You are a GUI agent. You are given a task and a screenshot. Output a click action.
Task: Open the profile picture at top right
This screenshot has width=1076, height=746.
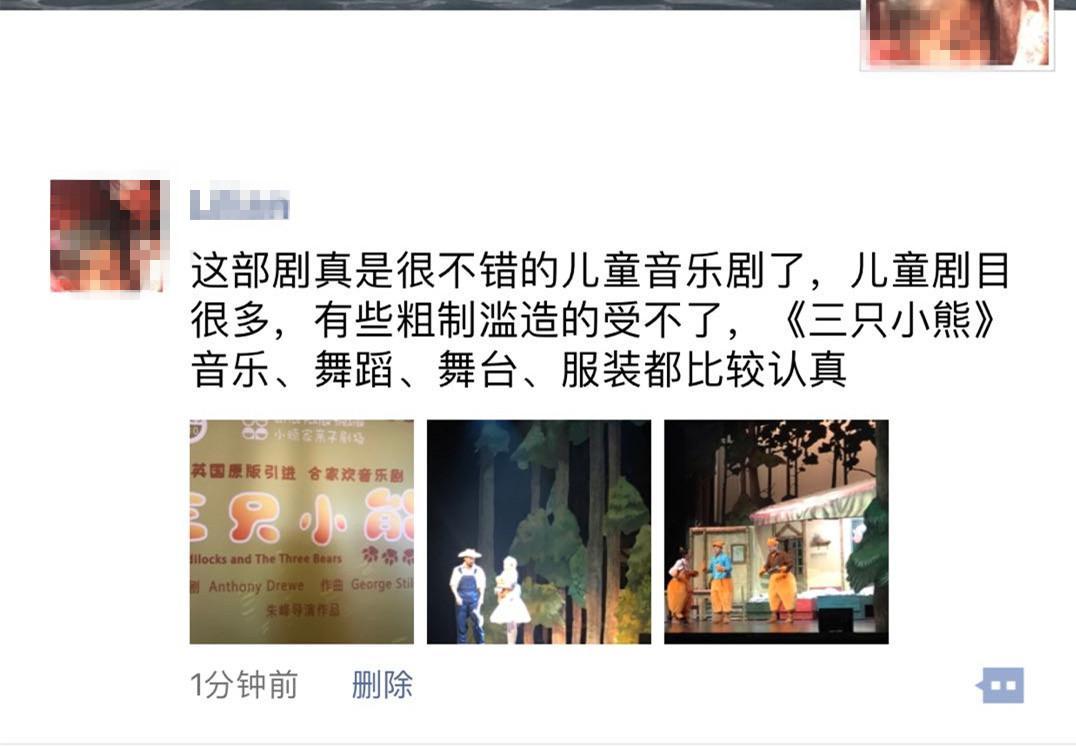pos(957,32)
